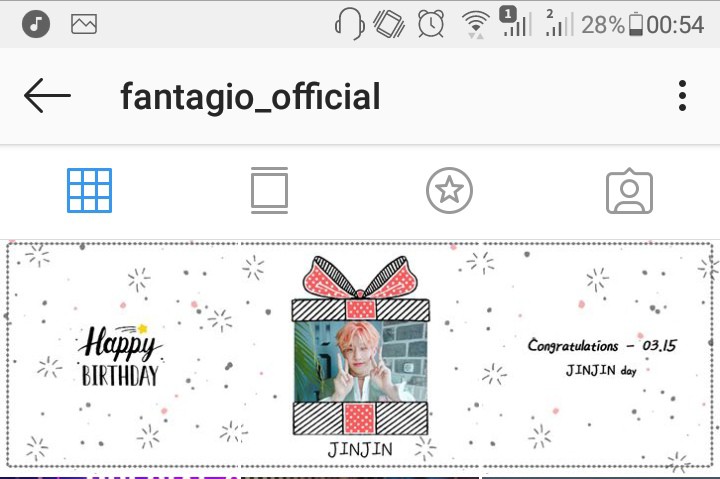Switch to the grid view tab
720x479 pixels.
[x=90, y=190]
